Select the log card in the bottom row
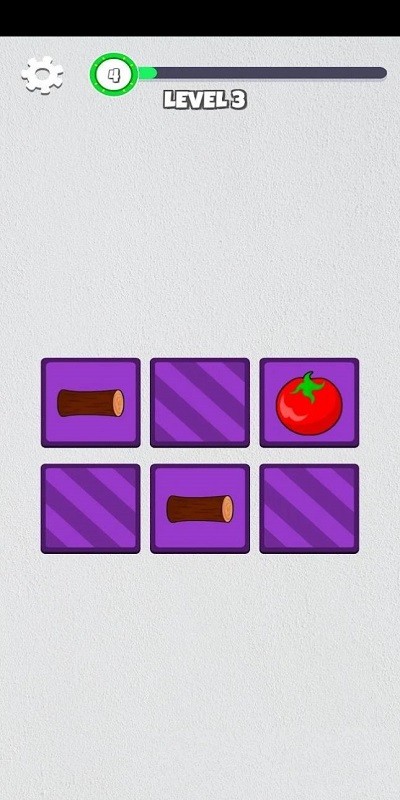Screen dimensions: 400x800 coord(200,509)
